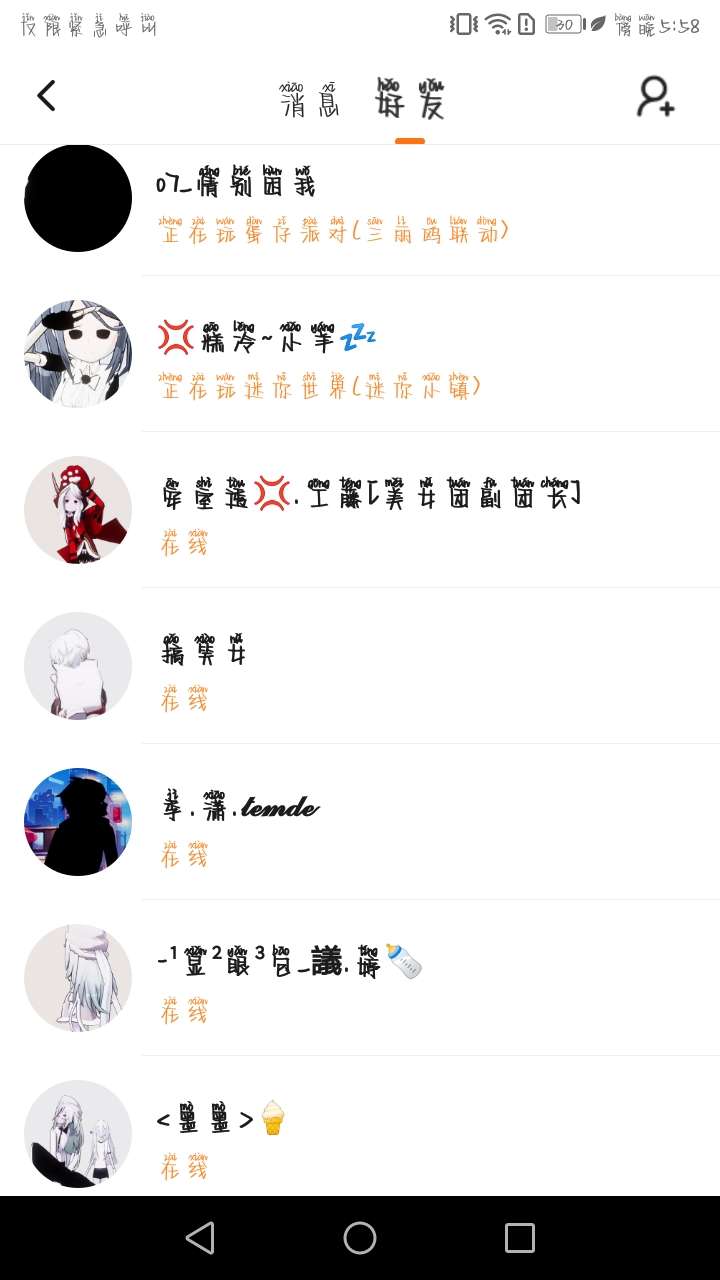720x1280 pixels.
Task: Open the friend named 李.潇.temde
Action: (360, 822)
